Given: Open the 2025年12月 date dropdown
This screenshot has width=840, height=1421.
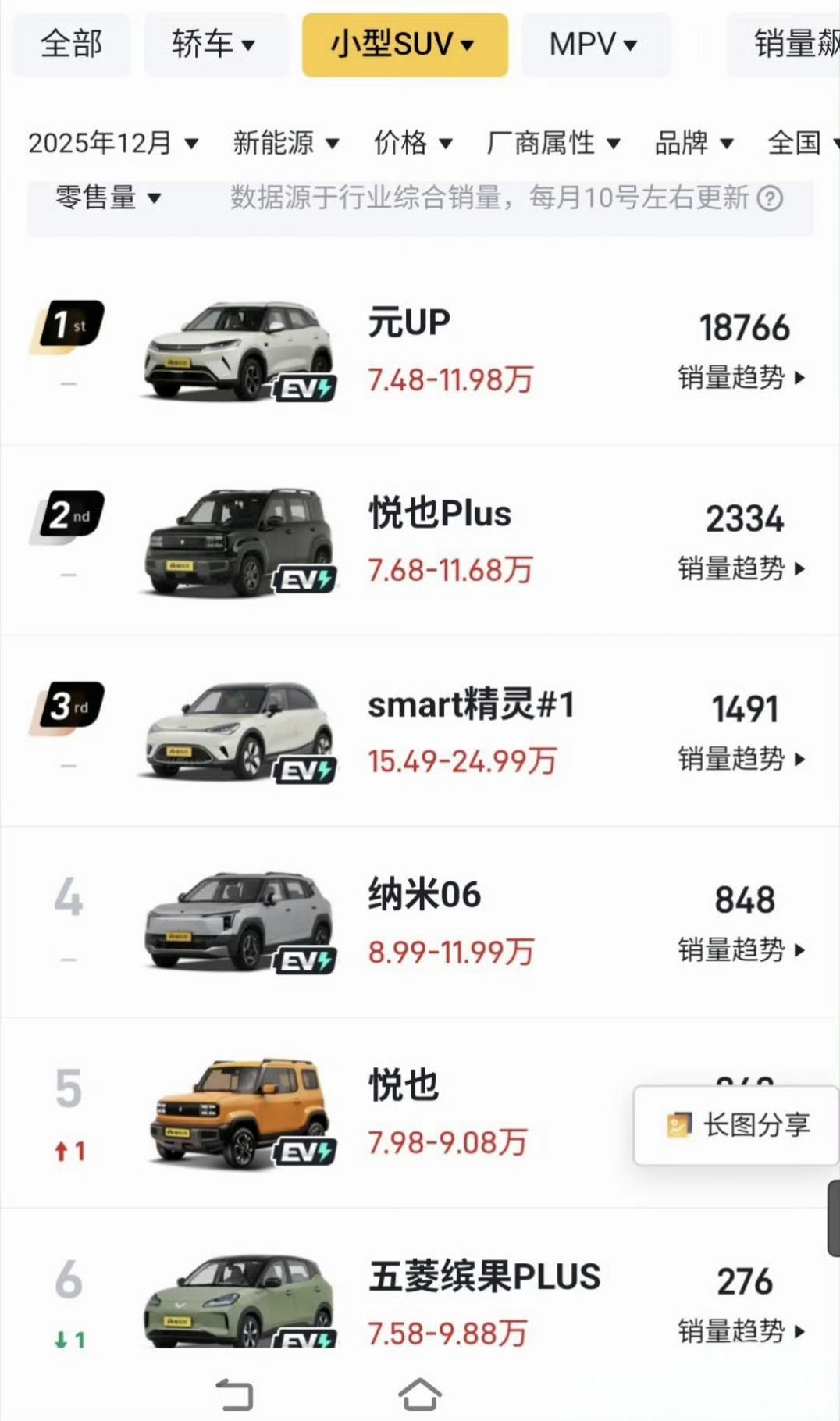Looking at the screenshot, I should pyautogui.click(x=113, y=143).
